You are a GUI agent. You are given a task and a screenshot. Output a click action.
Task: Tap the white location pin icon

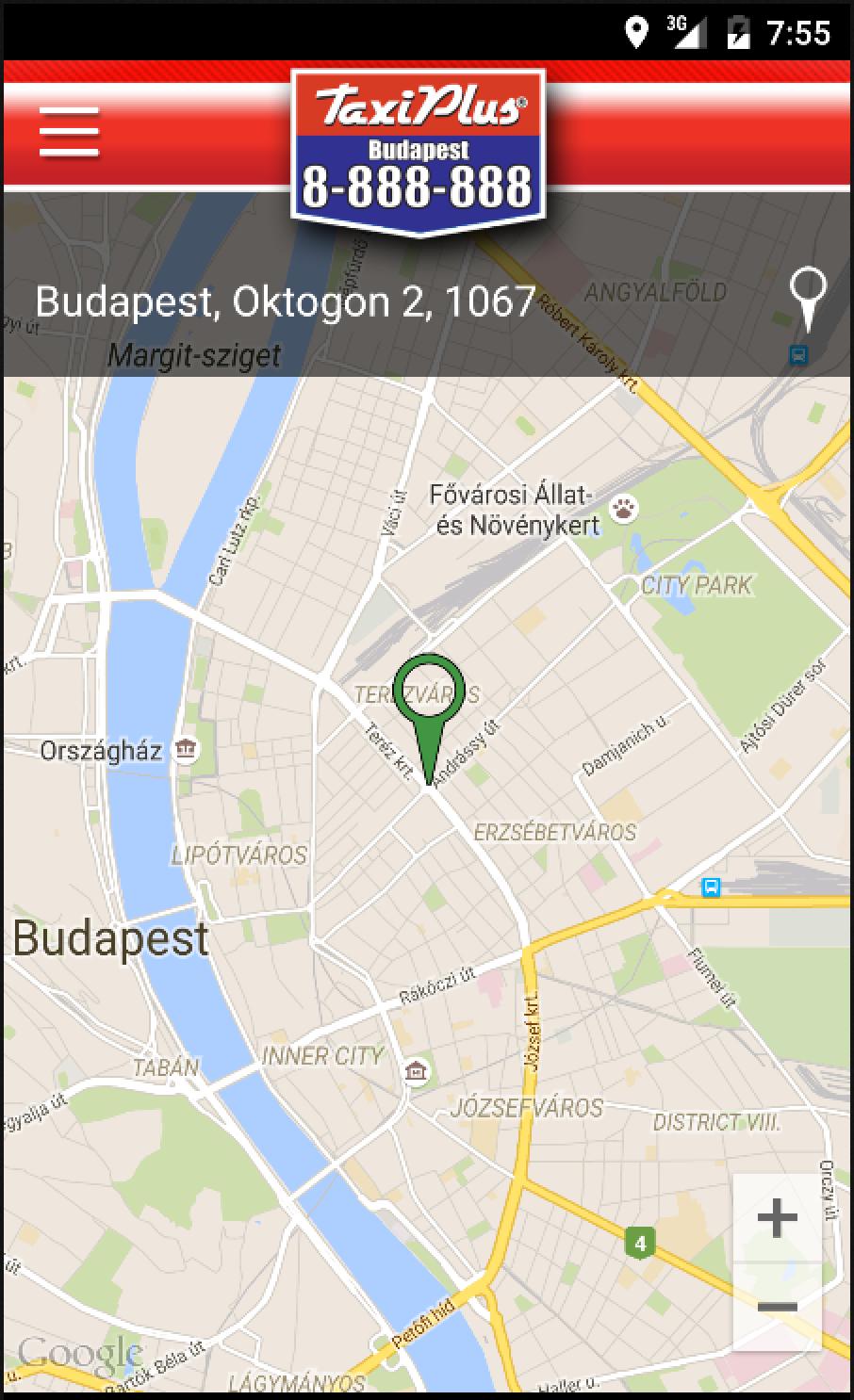(808, 300)
